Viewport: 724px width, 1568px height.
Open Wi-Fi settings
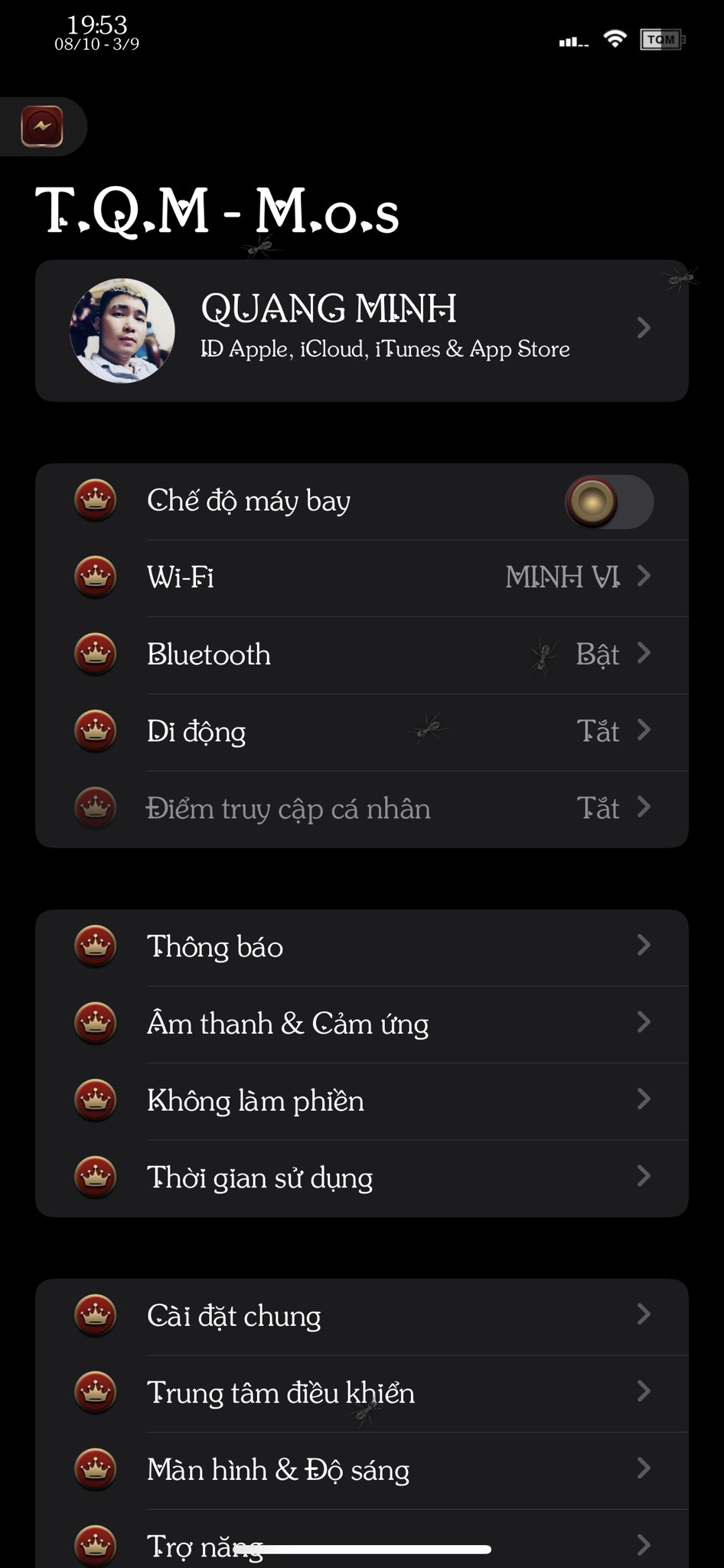[x=361, y=577]
